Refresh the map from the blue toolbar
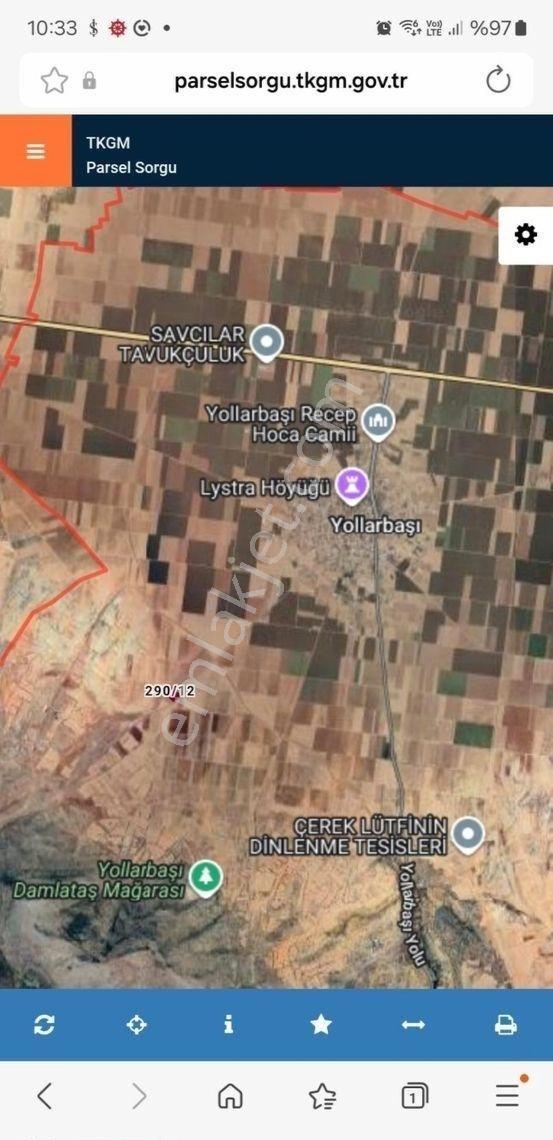The height and width of the screenshot is (1140, 553). tap(44, 1025)
